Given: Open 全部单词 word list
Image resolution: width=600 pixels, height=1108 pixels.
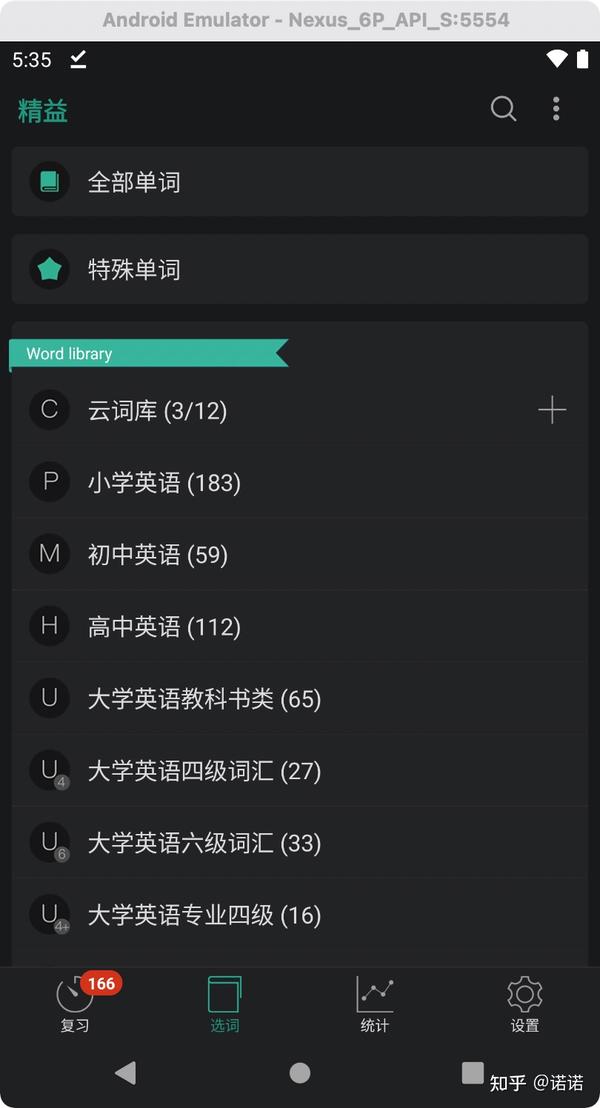Looking at the screenshot, I should pyautogui.click(x=299, y=182).
